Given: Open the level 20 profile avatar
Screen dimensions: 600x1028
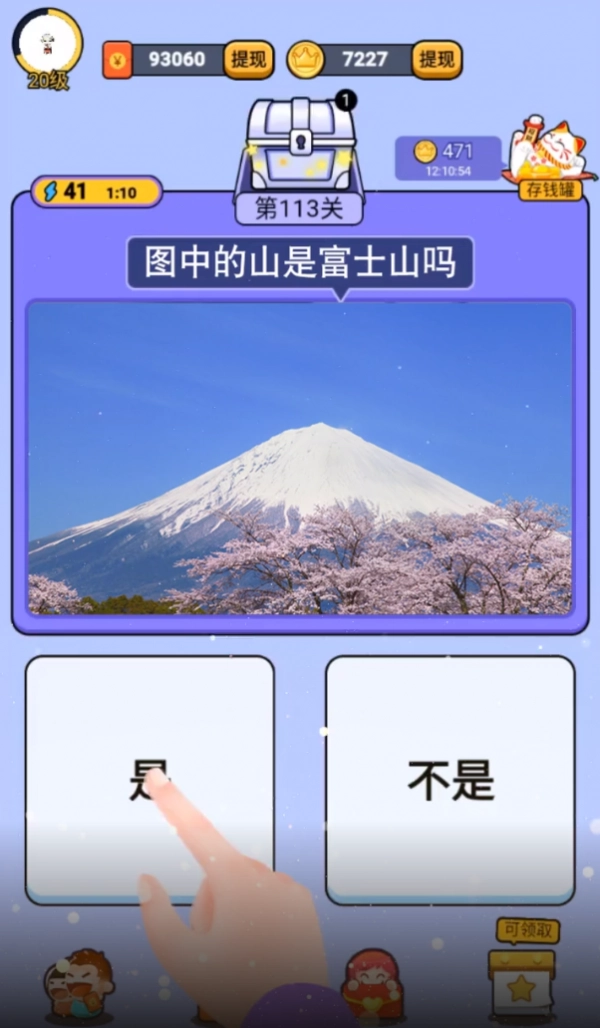Looking at the screenshot, I should [x=47, y=45].
